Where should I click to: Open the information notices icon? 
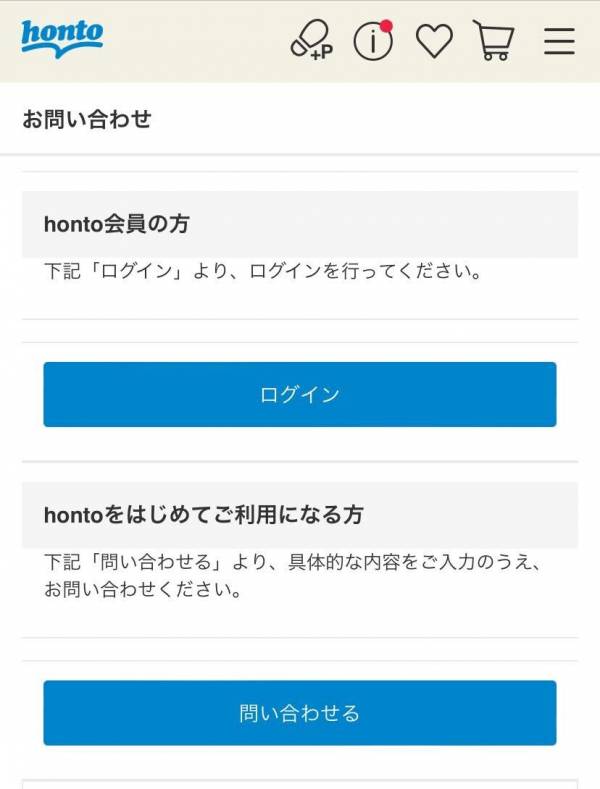(x=373, y=41)
